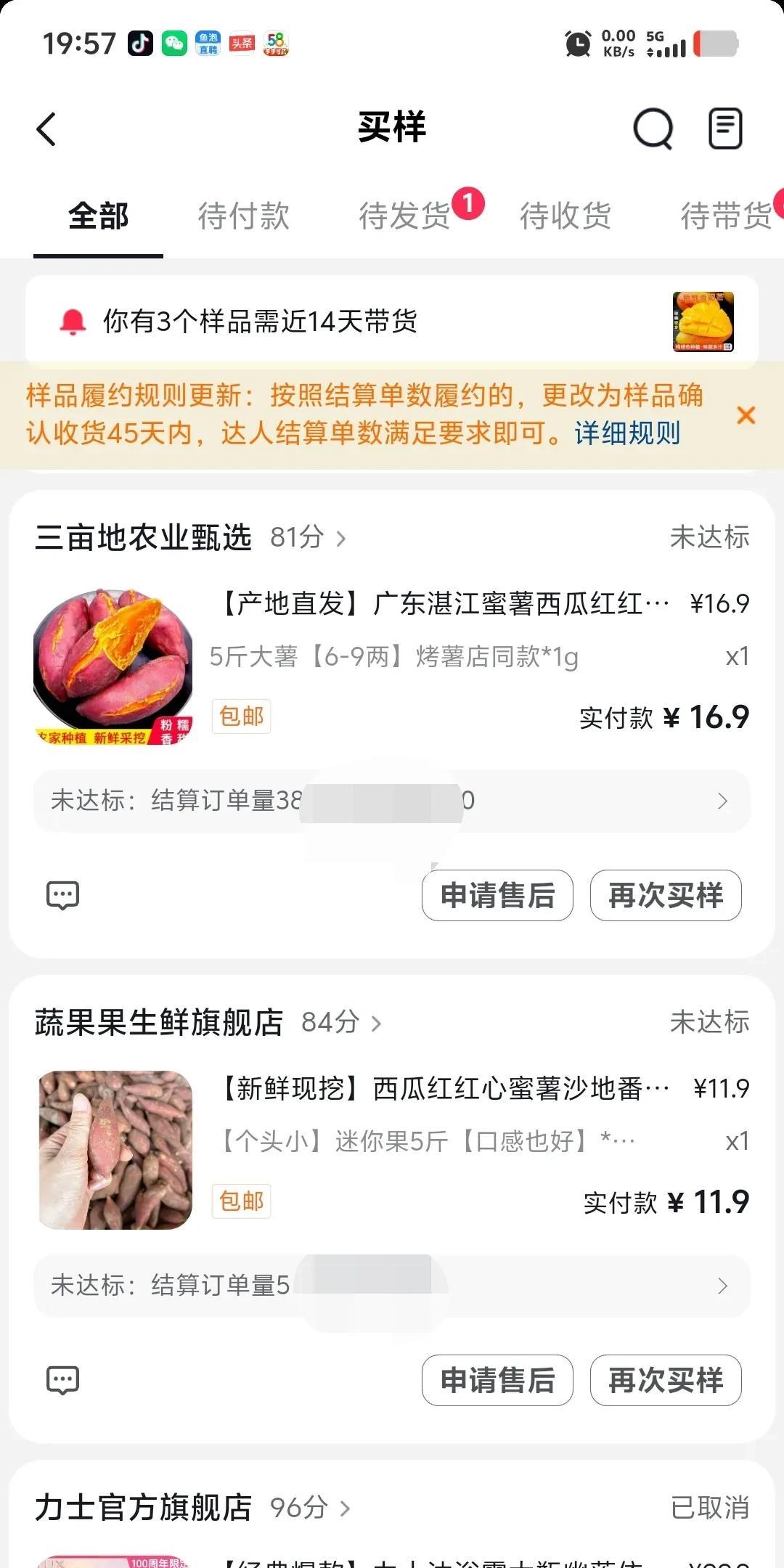This screenshot has width=784, height=1568.
Task: Select the 待收货 tab
Action: pos(565,216)
